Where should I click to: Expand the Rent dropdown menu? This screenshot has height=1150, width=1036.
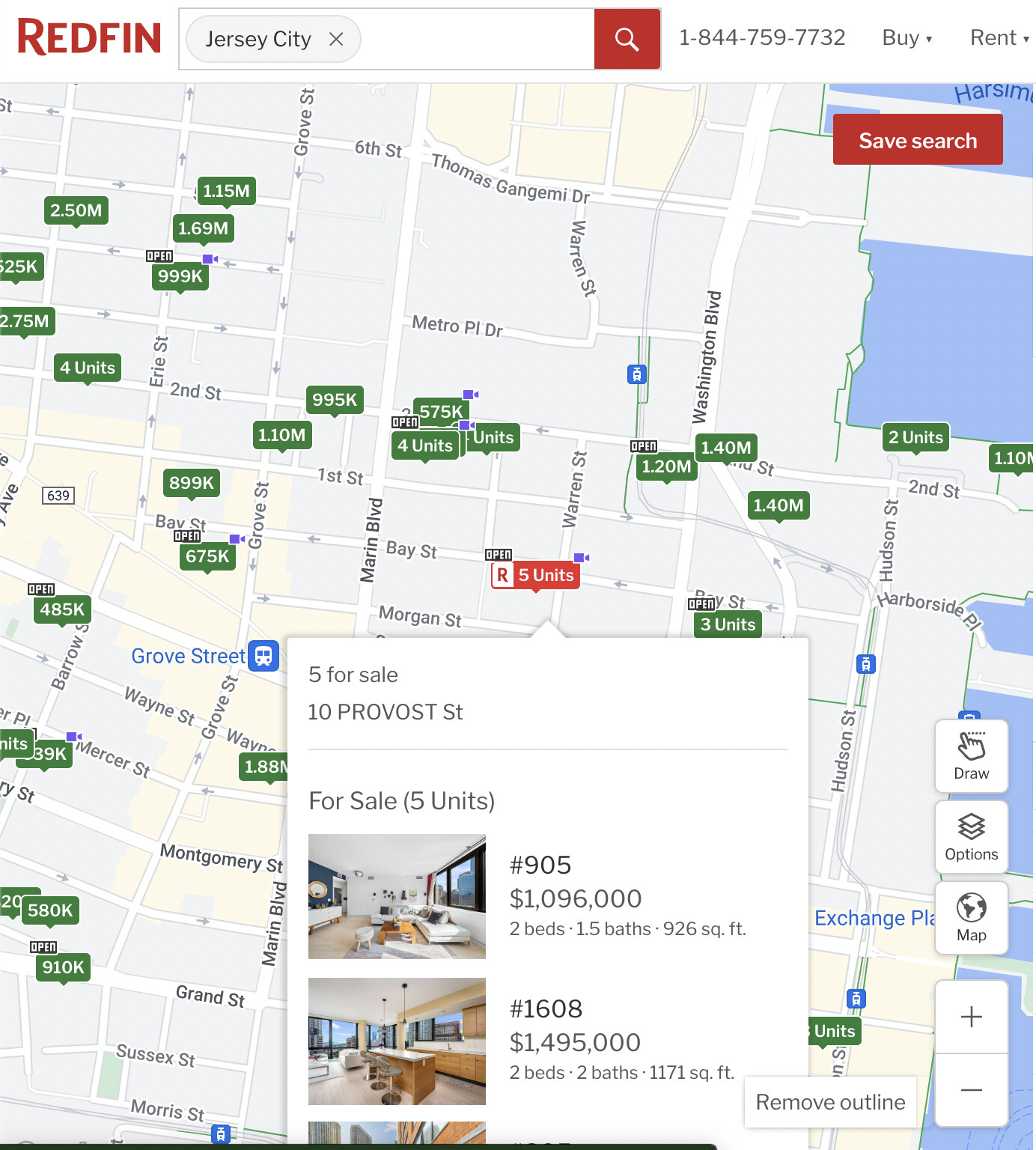(999, 37)
